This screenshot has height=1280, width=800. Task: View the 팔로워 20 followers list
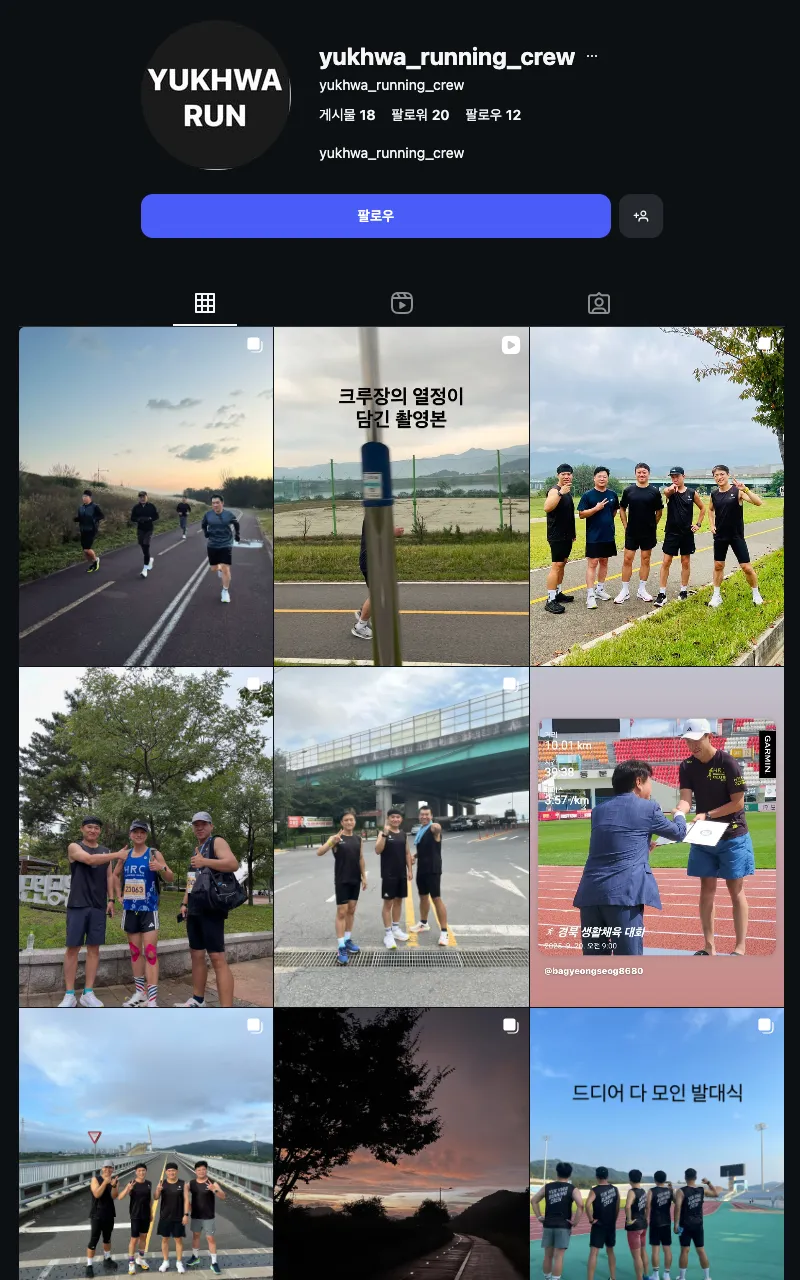pos(420,115)
